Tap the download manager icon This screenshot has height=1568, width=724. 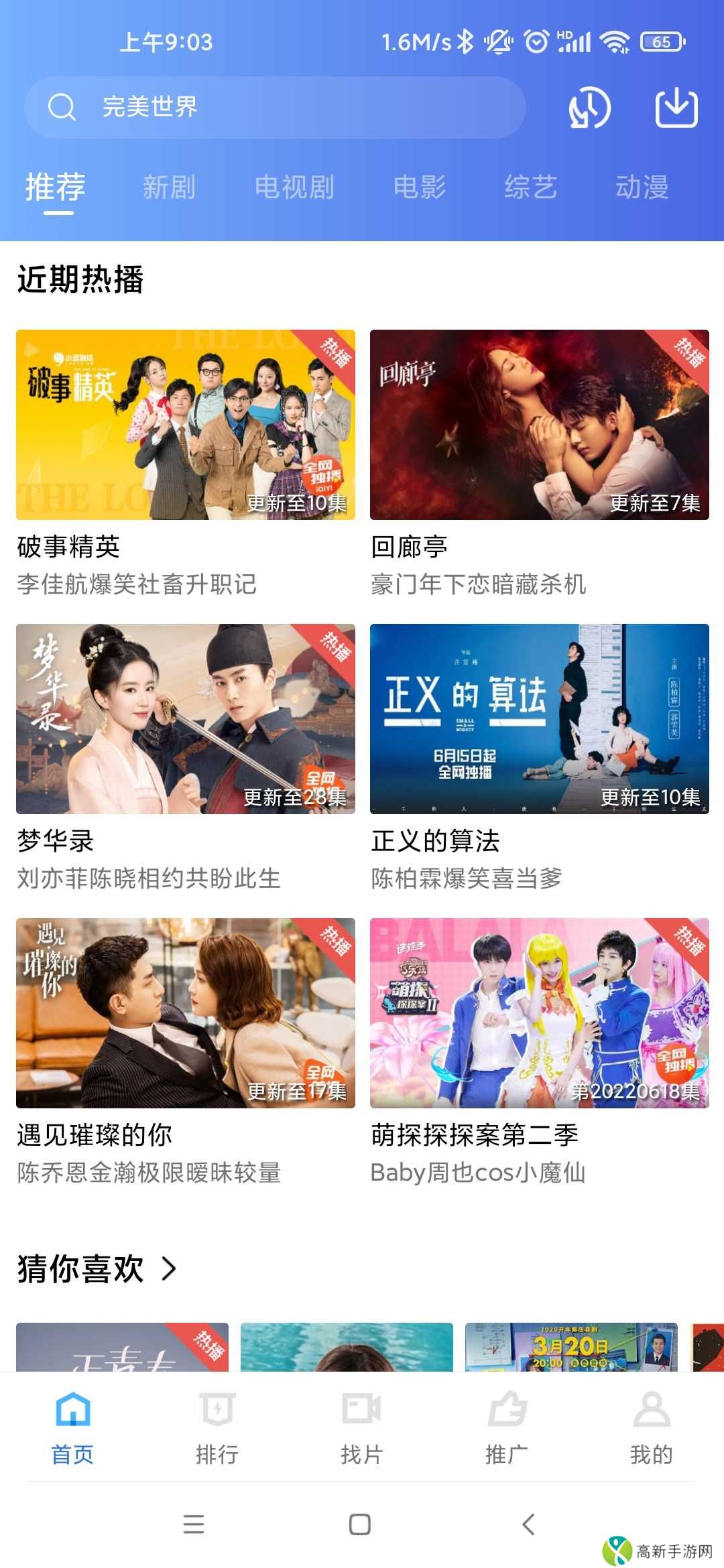677,107
